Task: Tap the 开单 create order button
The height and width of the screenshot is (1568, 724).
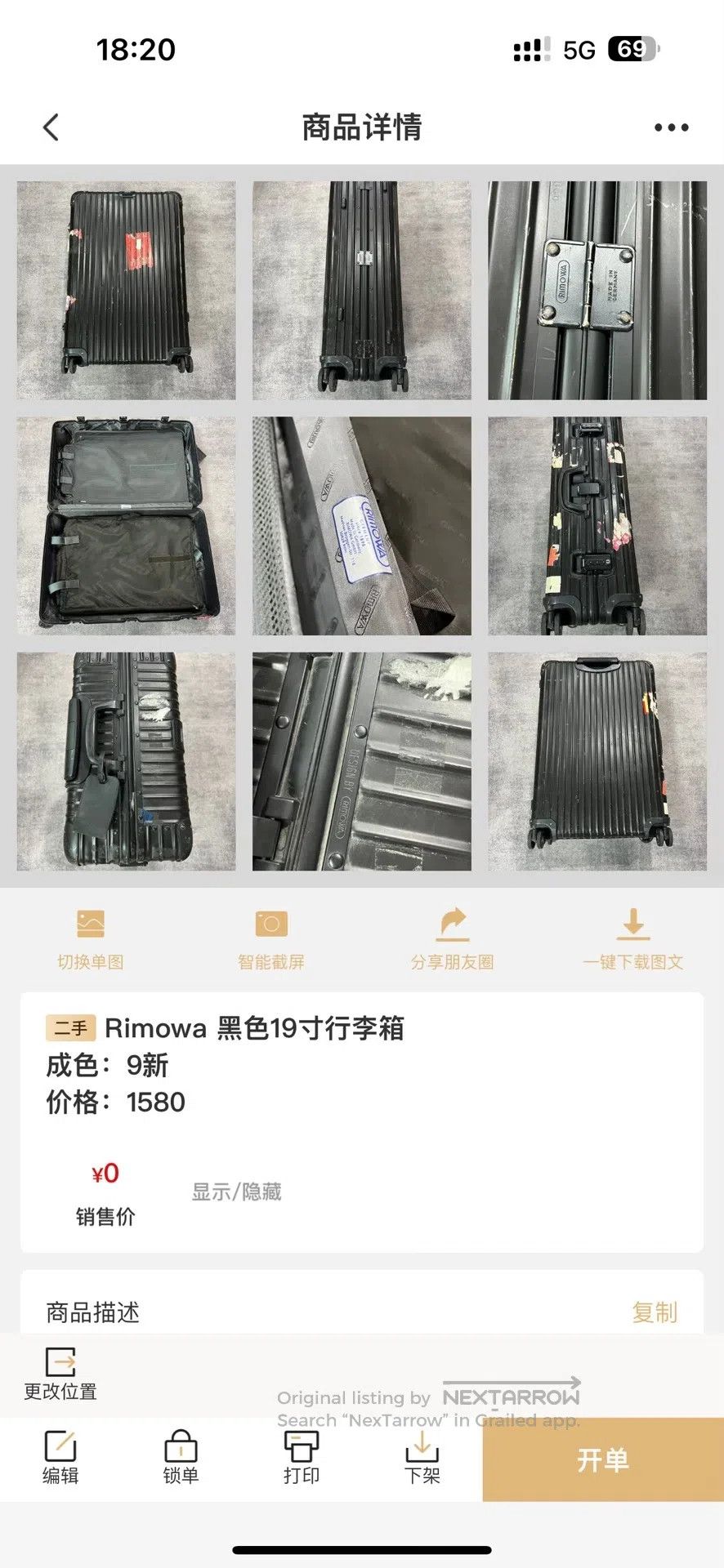Action: point(603,1459)
